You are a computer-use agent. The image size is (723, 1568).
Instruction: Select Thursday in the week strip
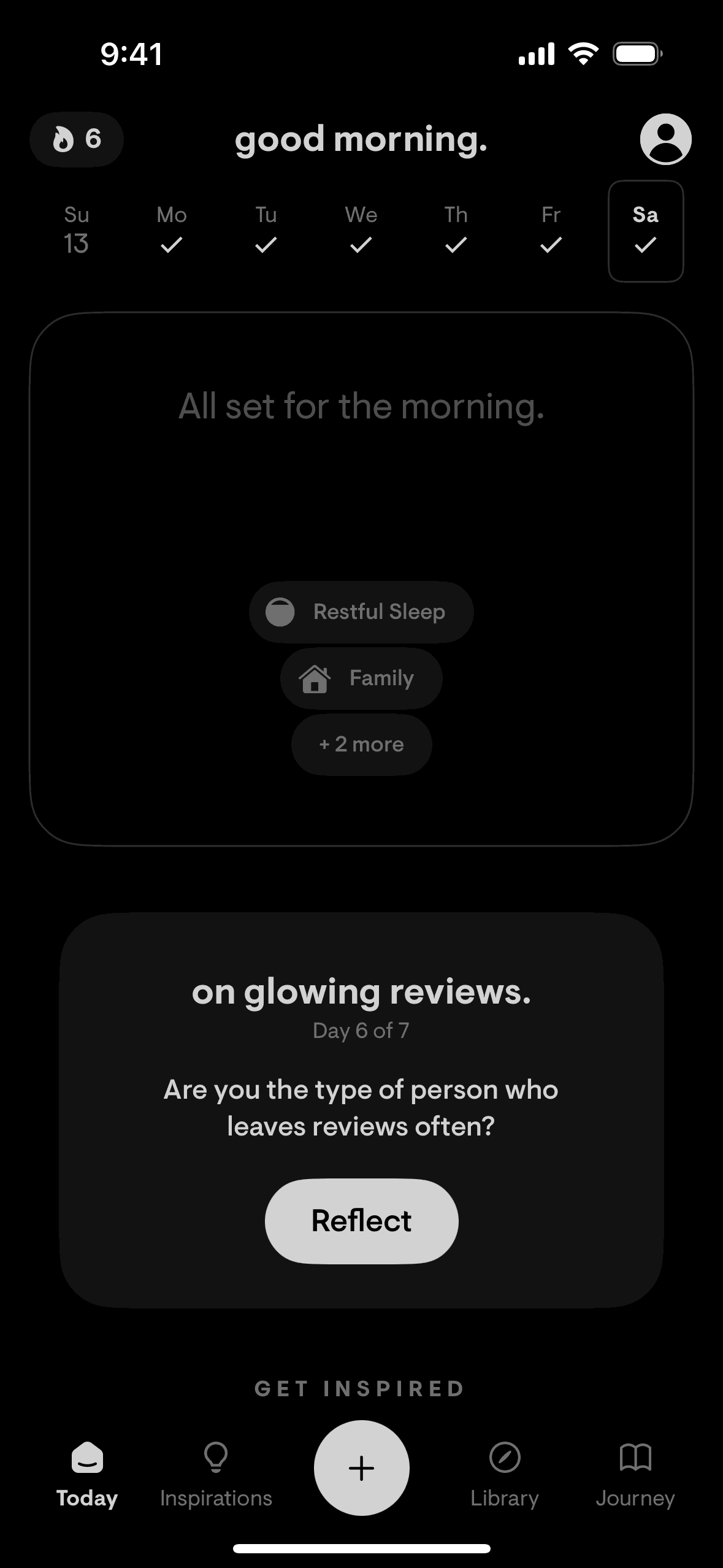[456, 231]
